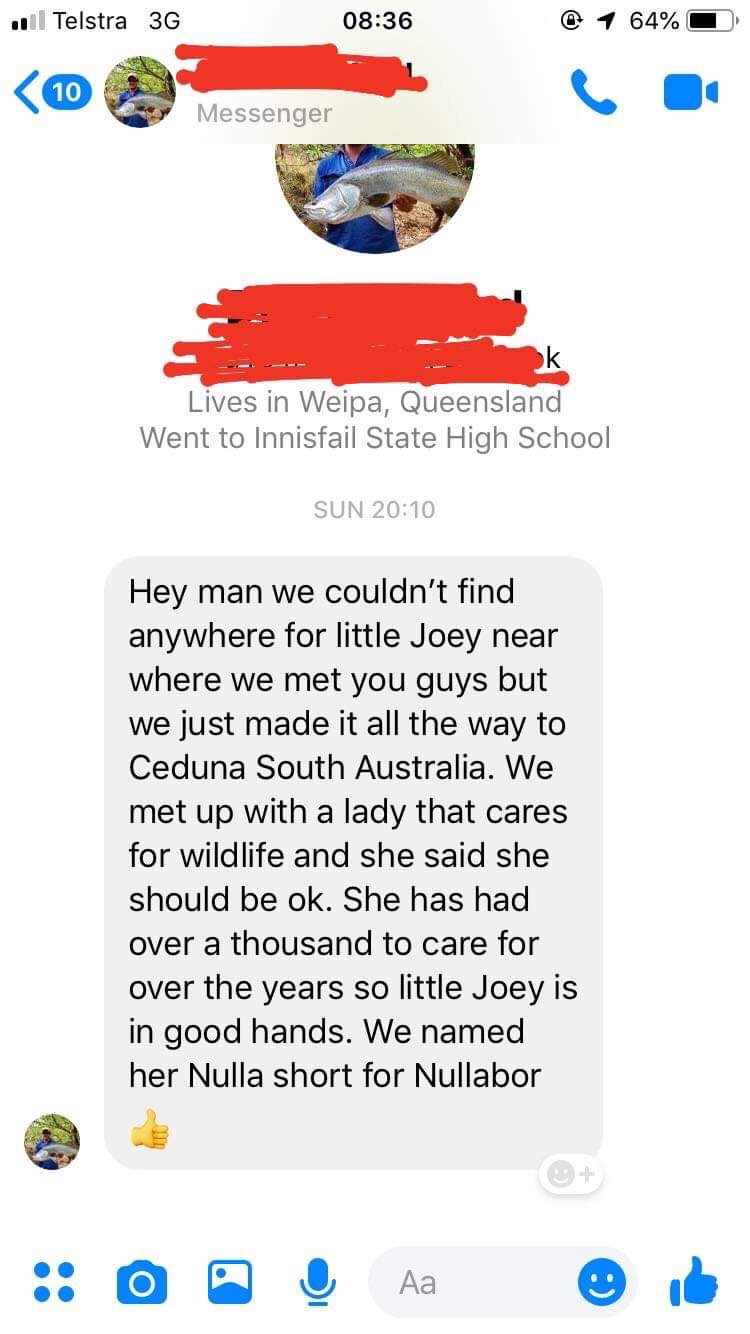Open the photo gallery picker
The width and height of the screenshot is (750, 1334).
230,1281
